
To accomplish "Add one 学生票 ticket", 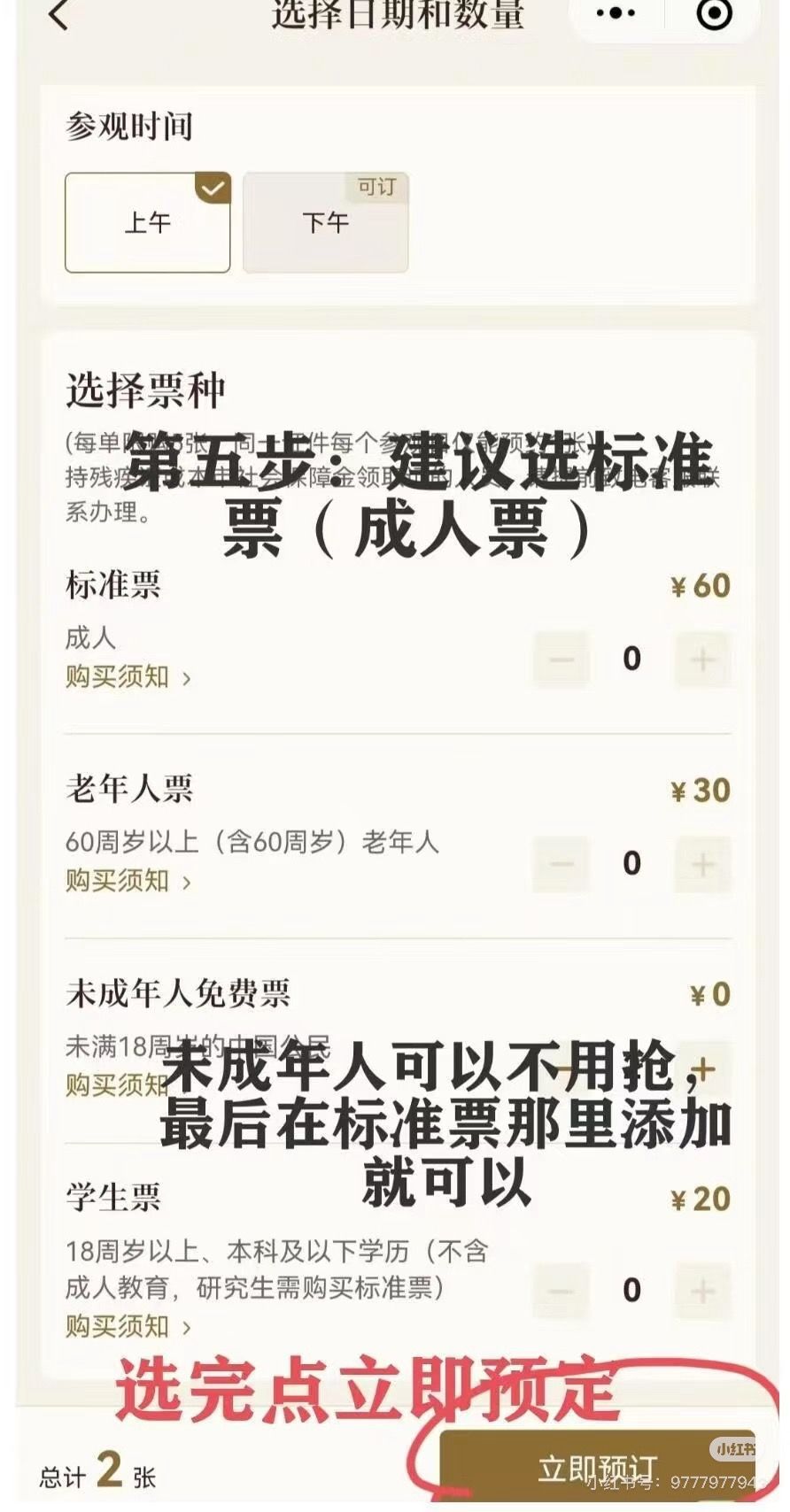I will [702, 1291].
